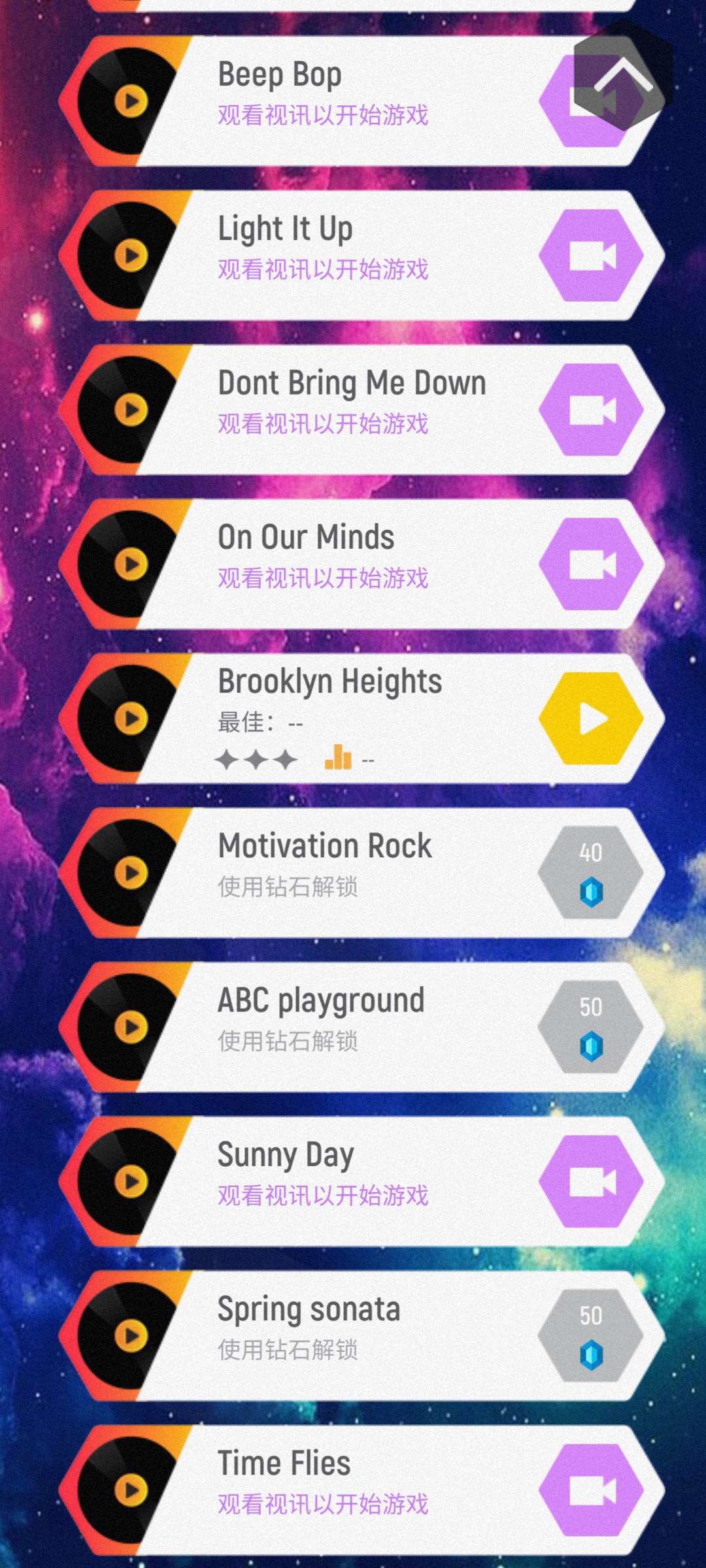Preview Light It Up on the vinyl disc
The image size is (706, 1568).
(131, 255)
